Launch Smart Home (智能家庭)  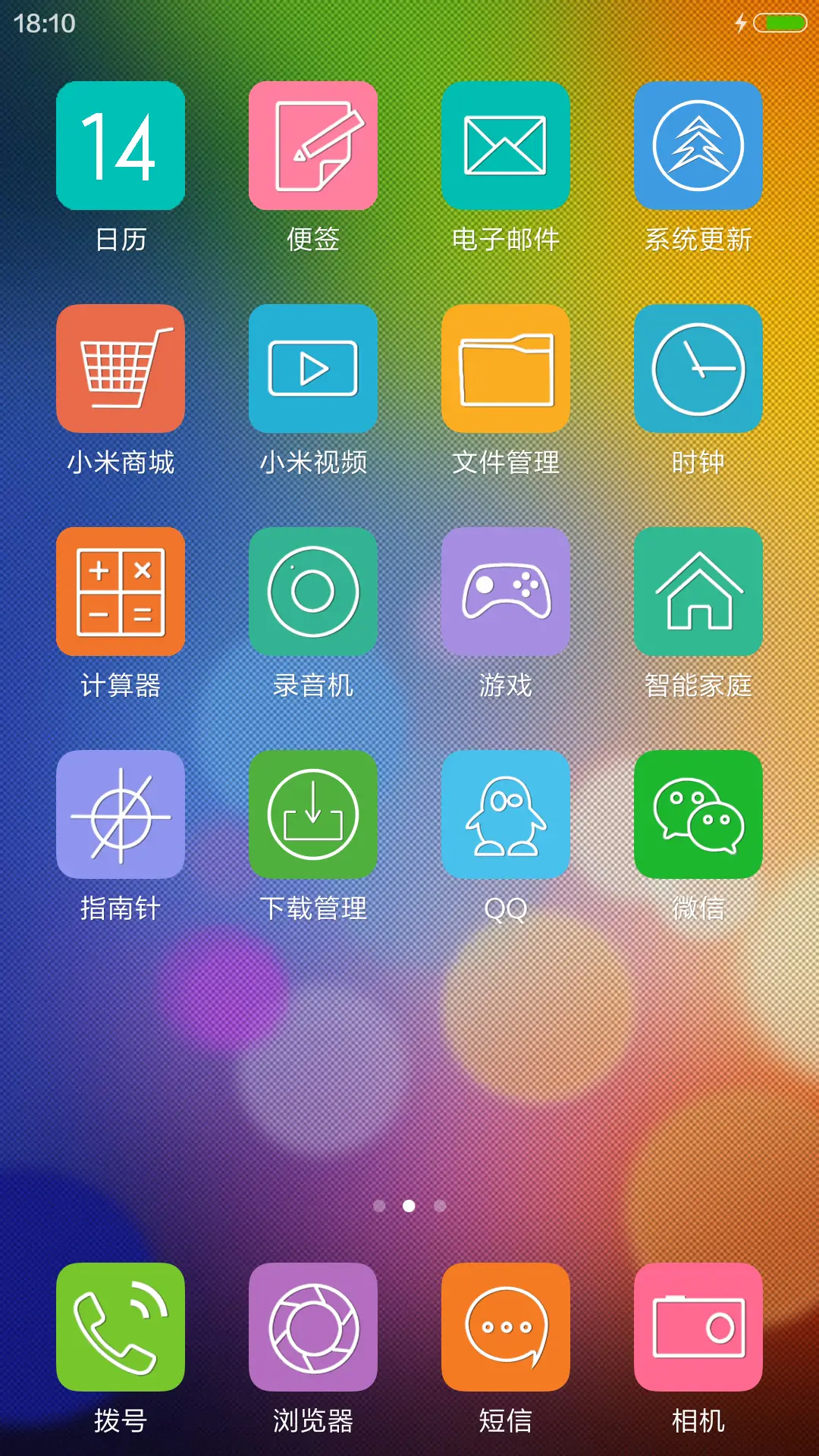[x=698, y=591]
